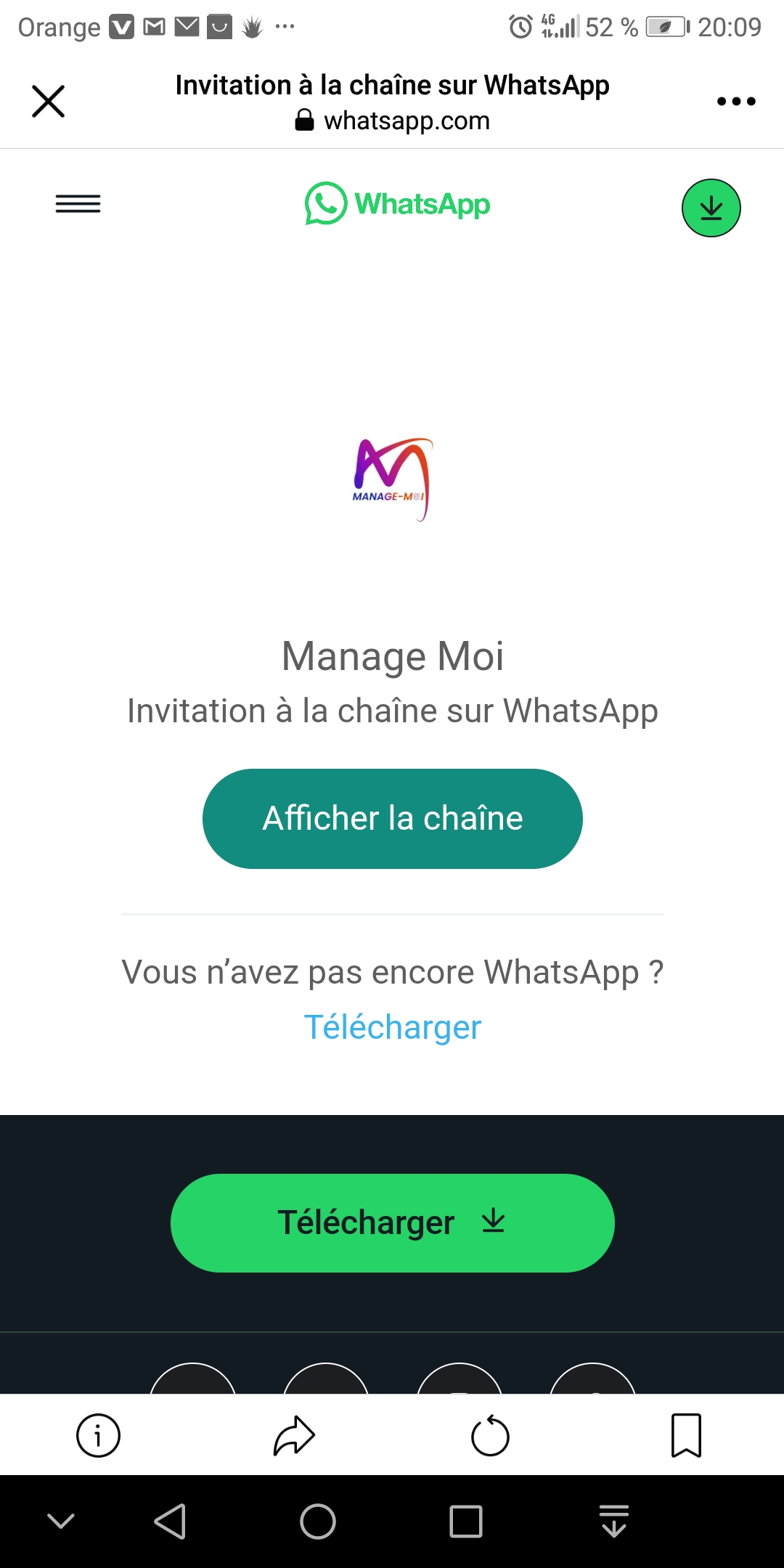Screen dimensions: 784x1568
Task: Close the in-app browser page
Action: point(49,101)
